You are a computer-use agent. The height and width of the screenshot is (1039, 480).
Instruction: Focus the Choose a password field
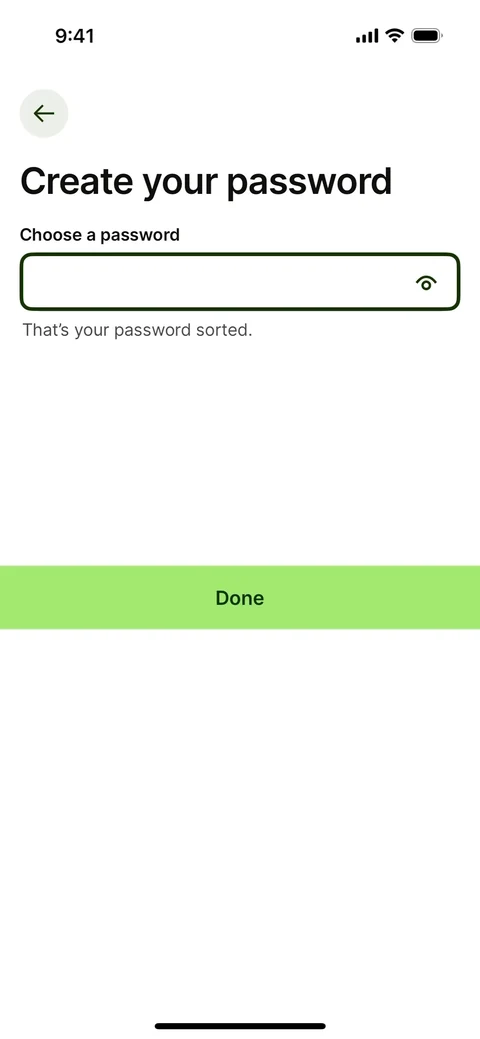click(x=239, y=282)
